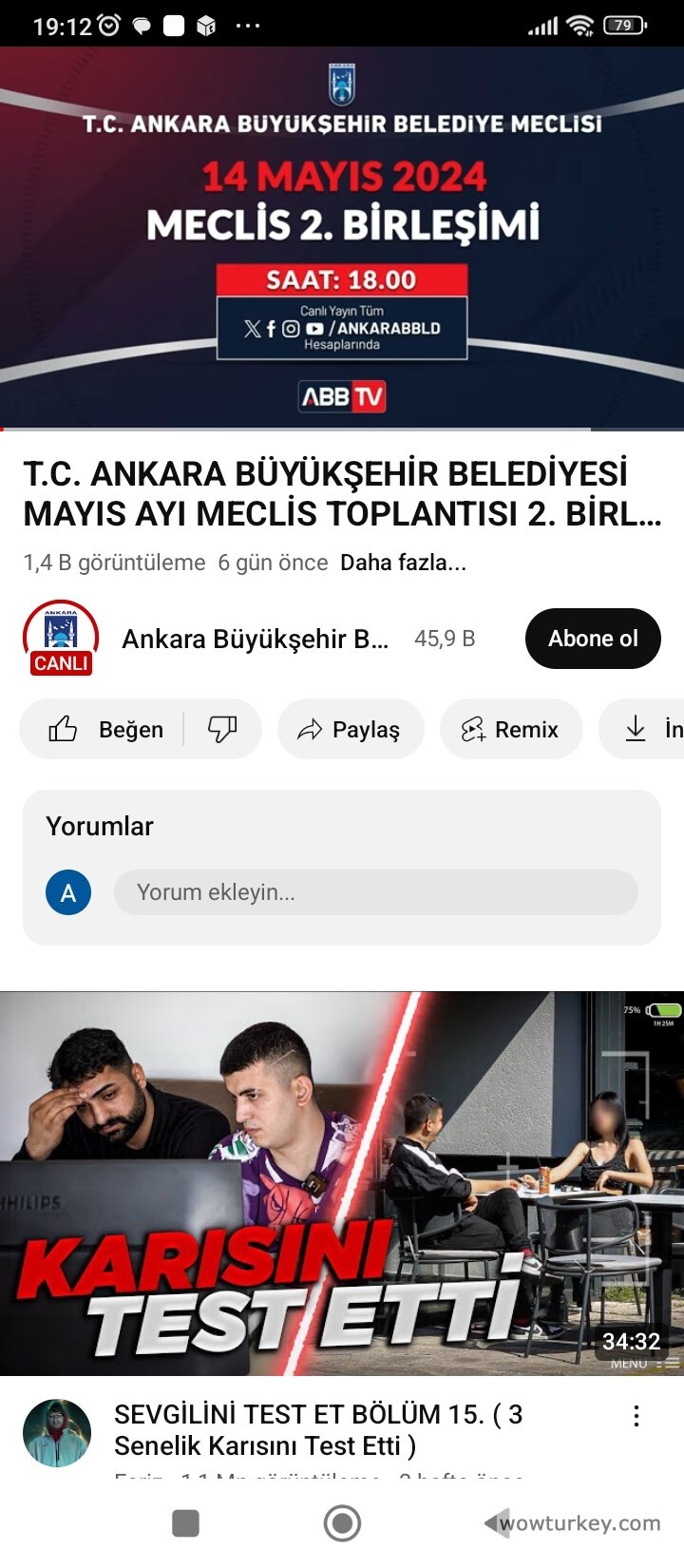Tap the dislike thumbs-down icon
The width and height of the screenshot is (684, 1568).
point(220,730)
